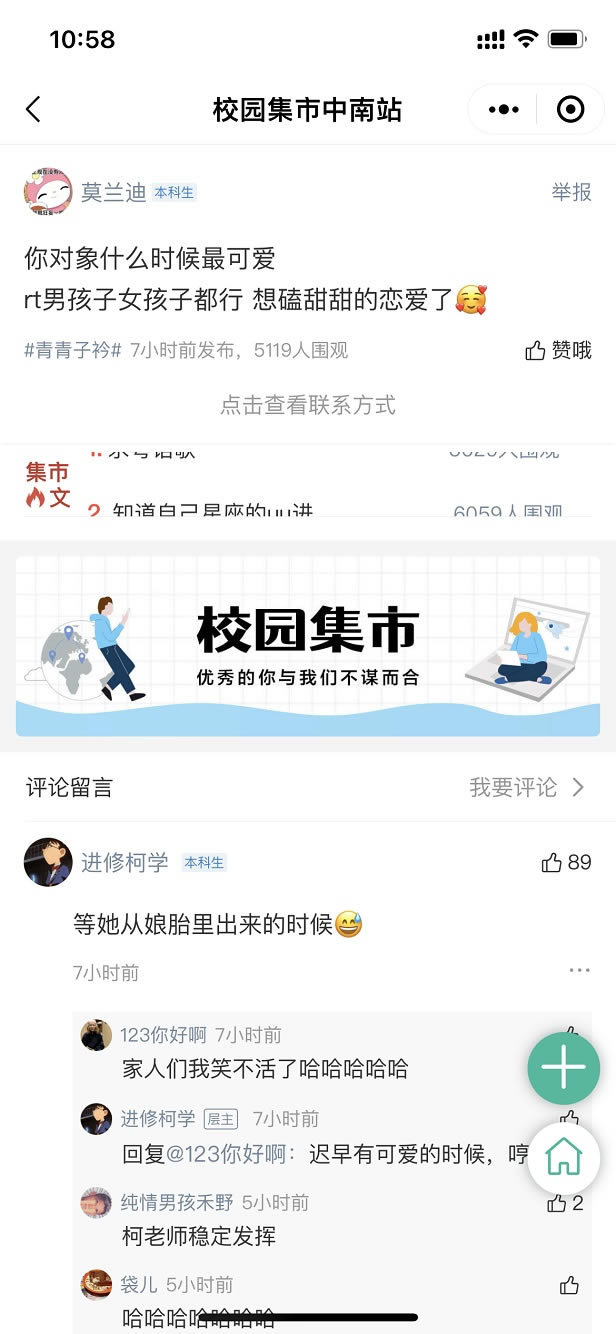Open 莫兰迪's profile avatar

click(x=47, y=192)
